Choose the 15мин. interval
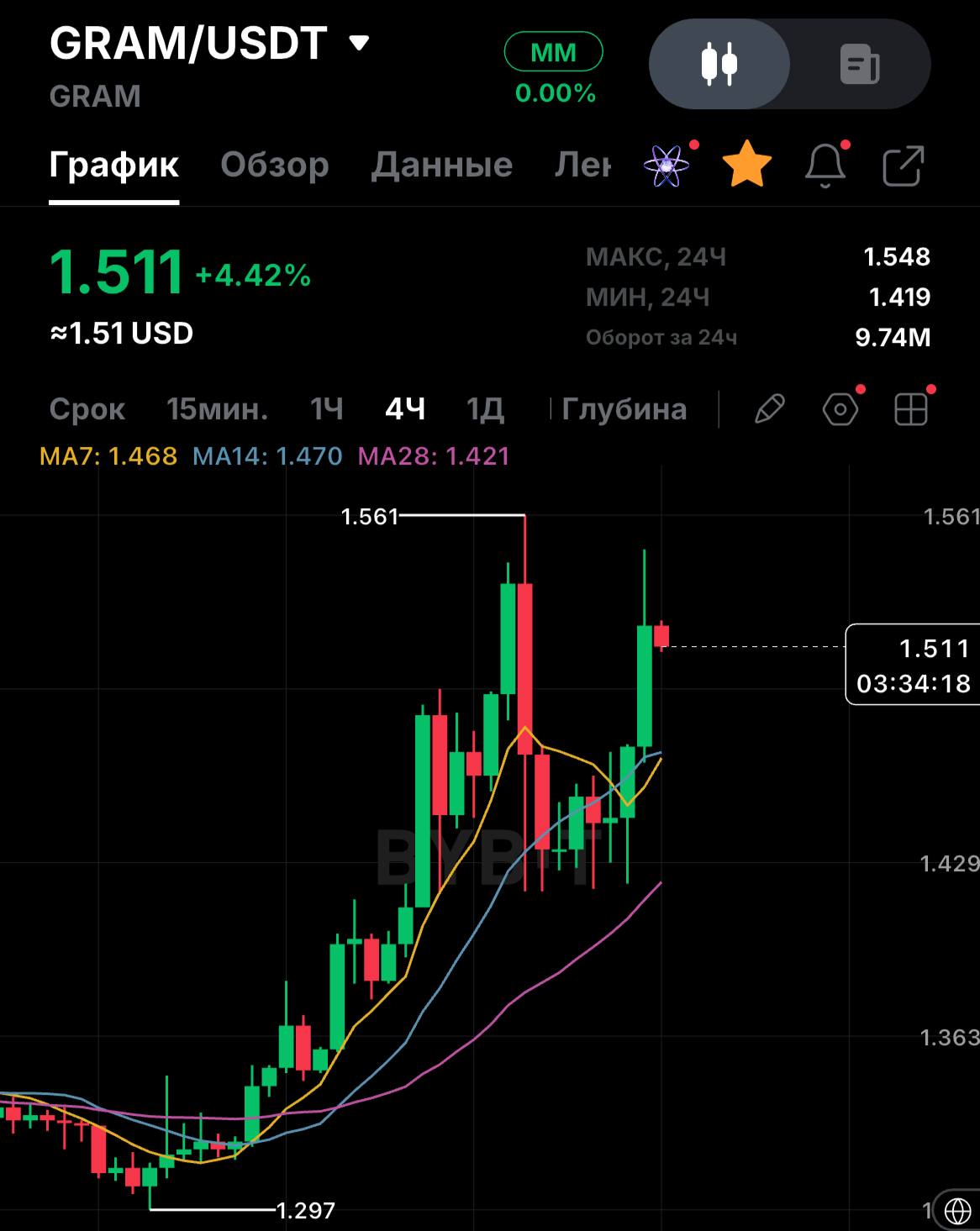980x1231 pixels. coord(218,409)
